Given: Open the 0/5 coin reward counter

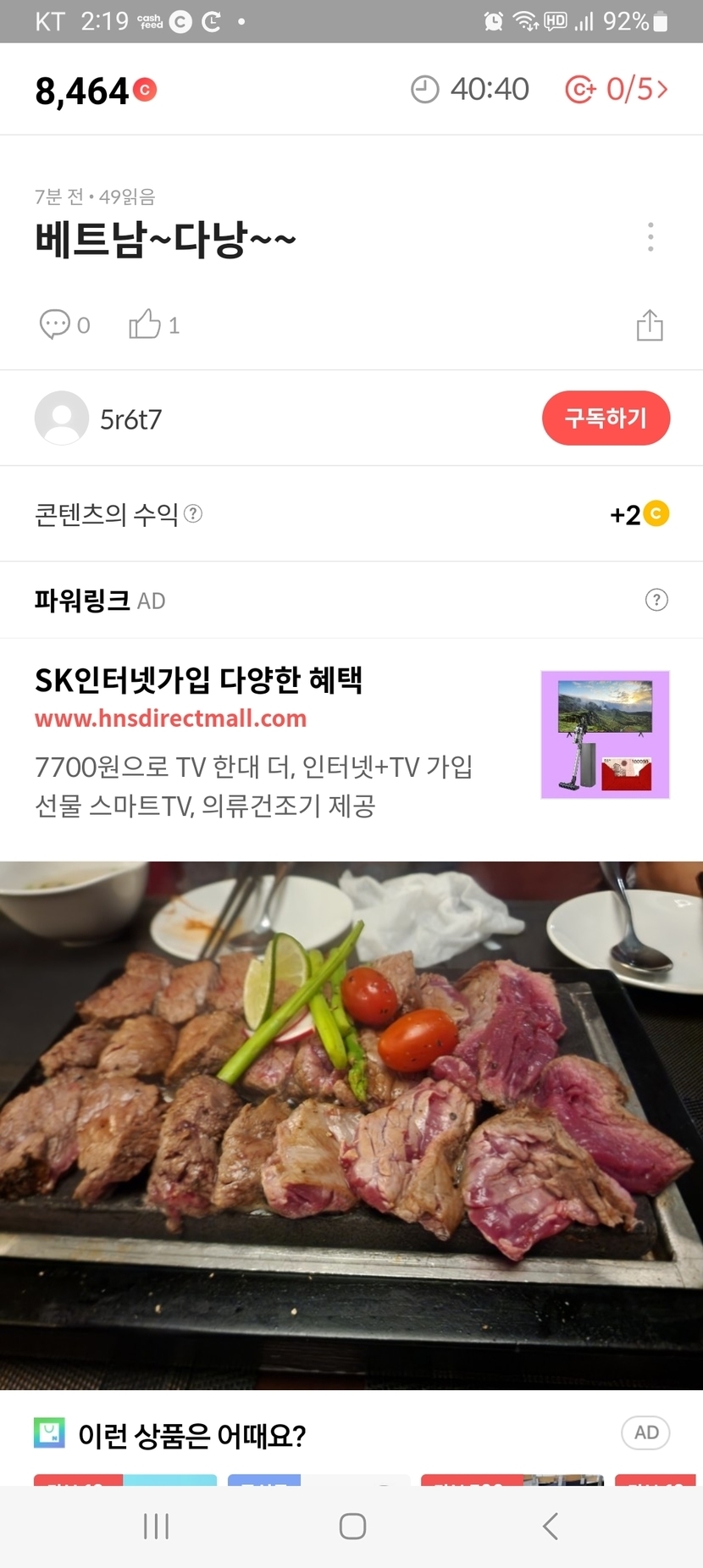Looking at the screenshot, I should [x=617, y=89].
